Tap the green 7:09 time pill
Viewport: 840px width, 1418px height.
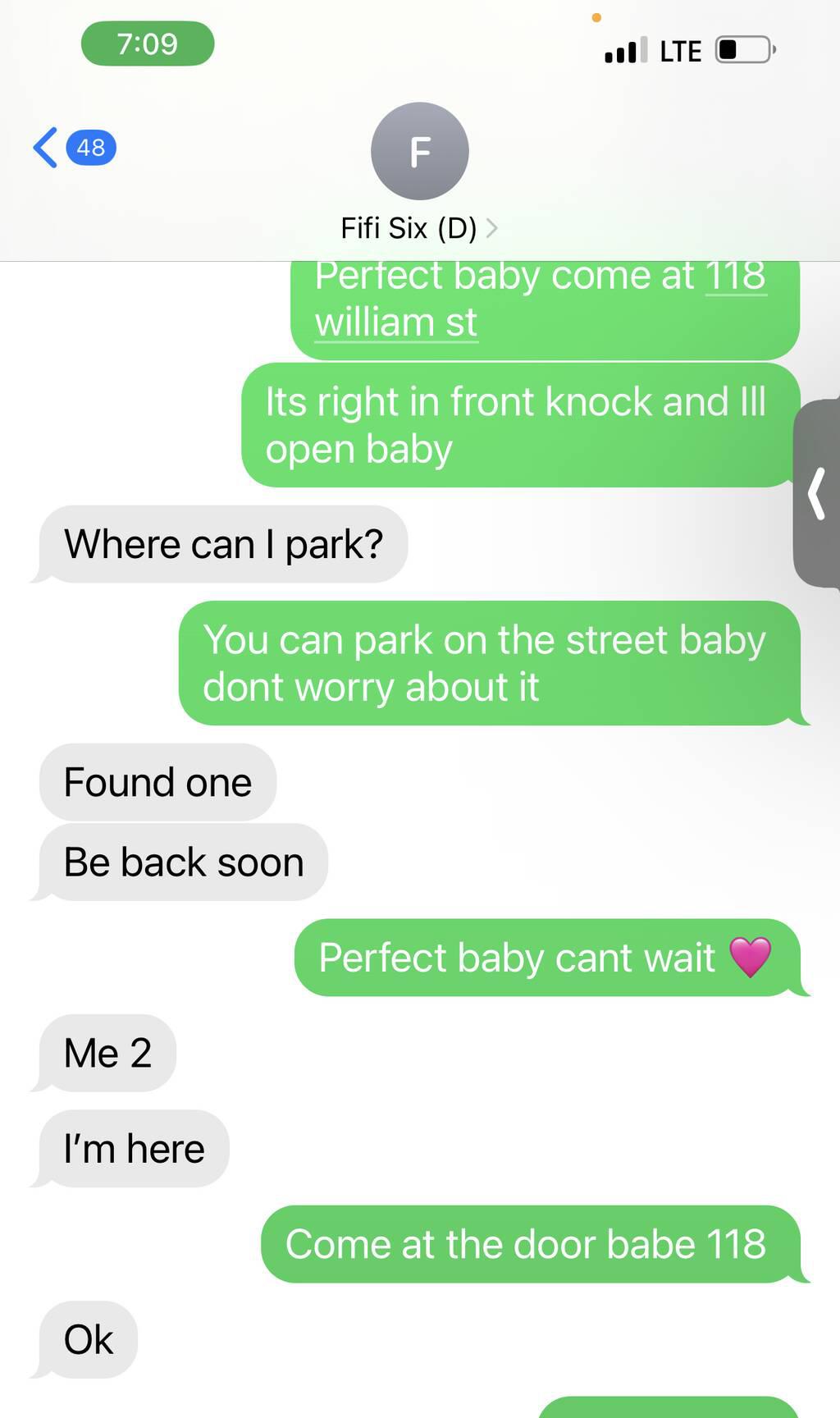pyautogui.click(x=148, y=43)
